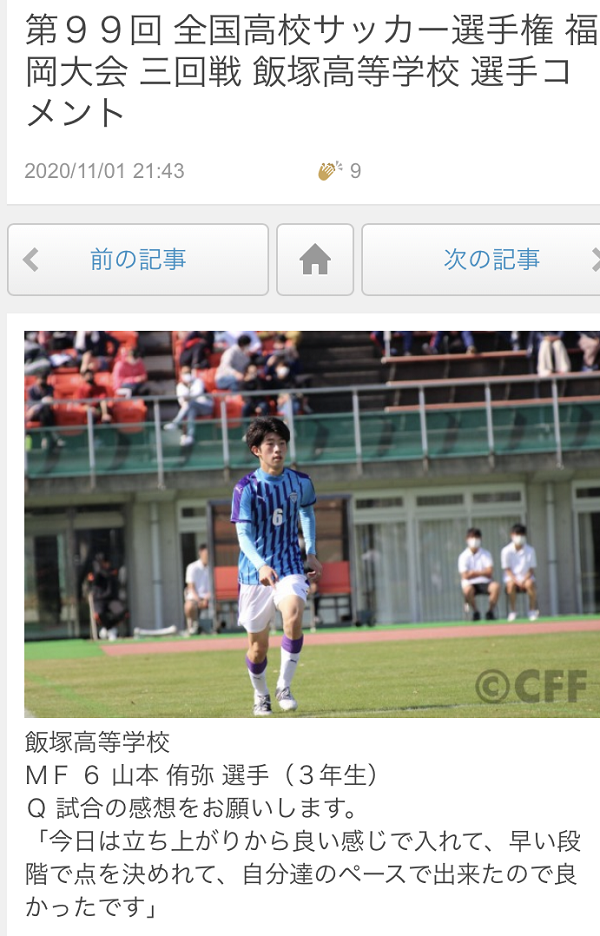
Task: Open the blog home page icon
Action: [315, 260]
